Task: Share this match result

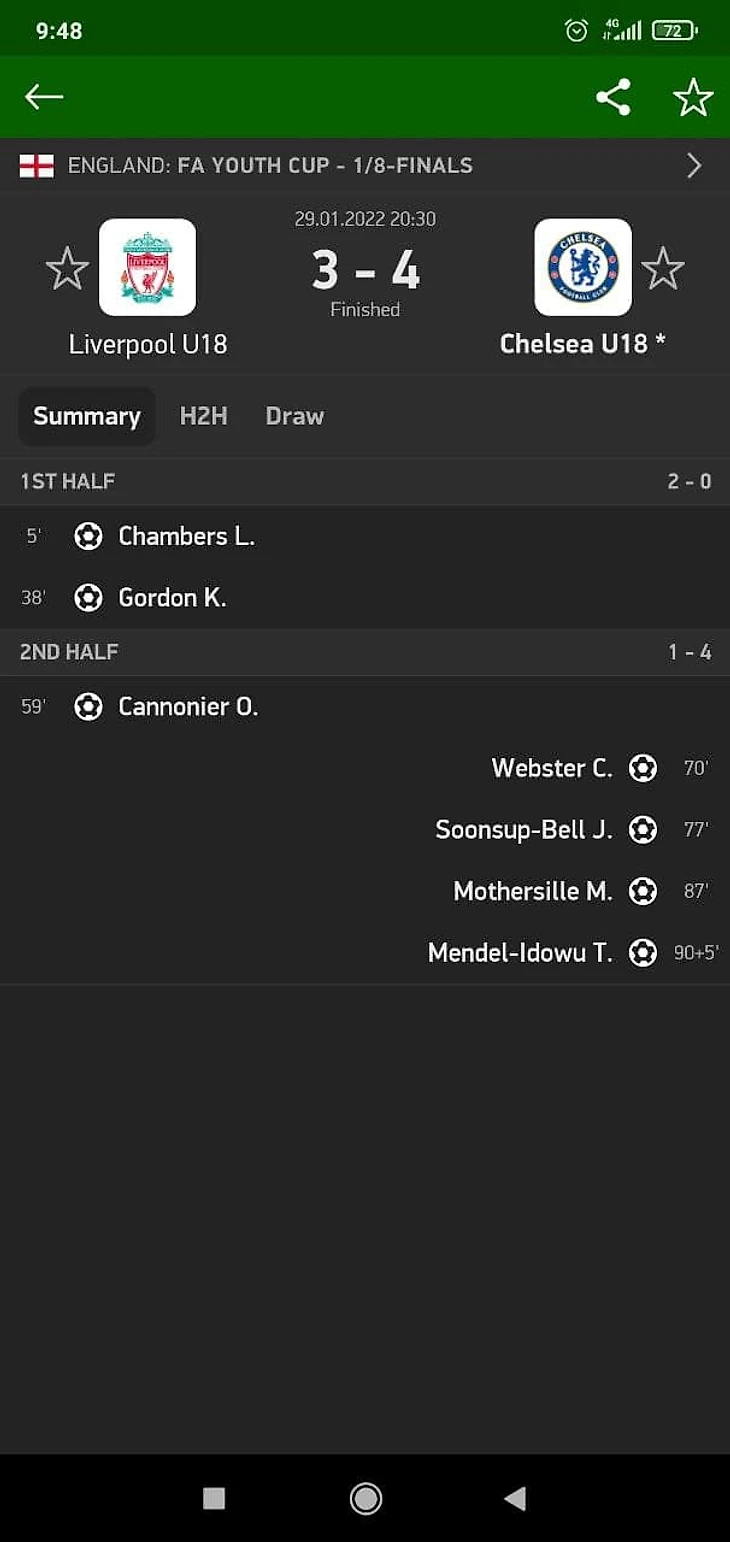Action: 613,97
